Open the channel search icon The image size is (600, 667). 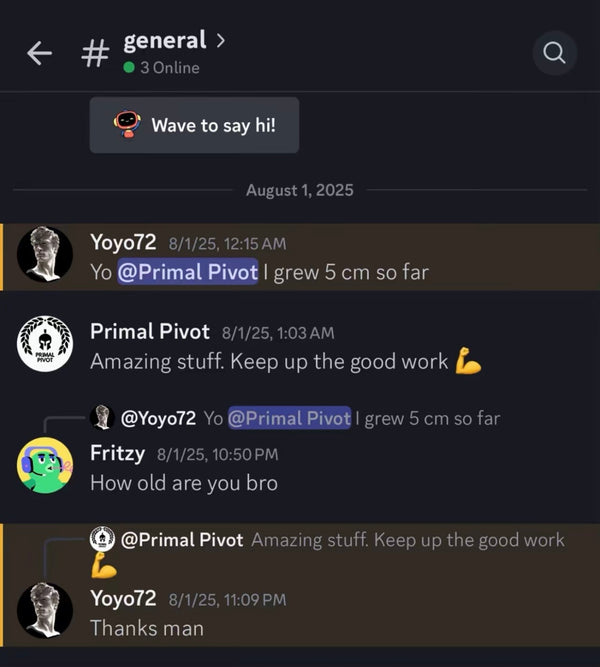coord(555,52)
